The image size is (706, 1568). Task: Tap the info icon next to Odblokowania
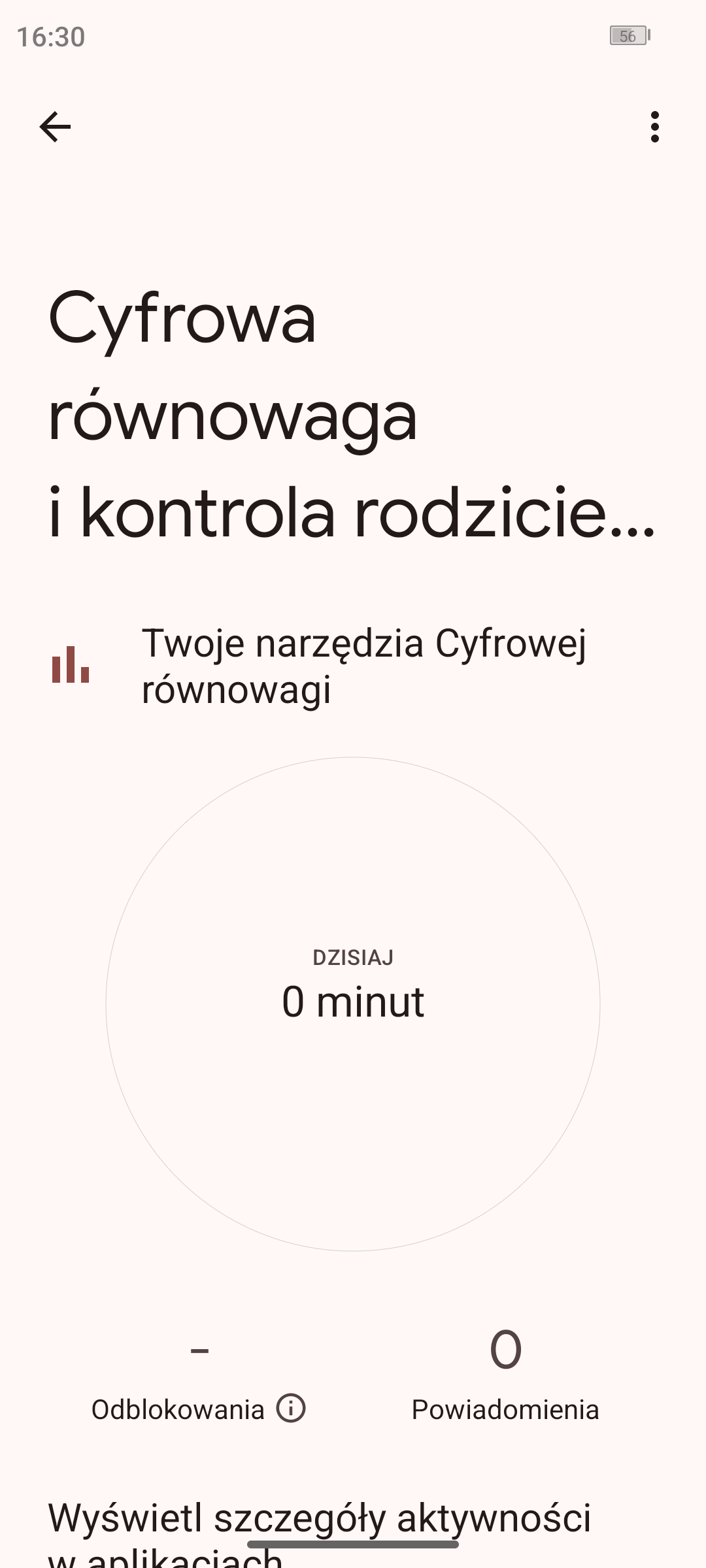[x=291, y=1408]
